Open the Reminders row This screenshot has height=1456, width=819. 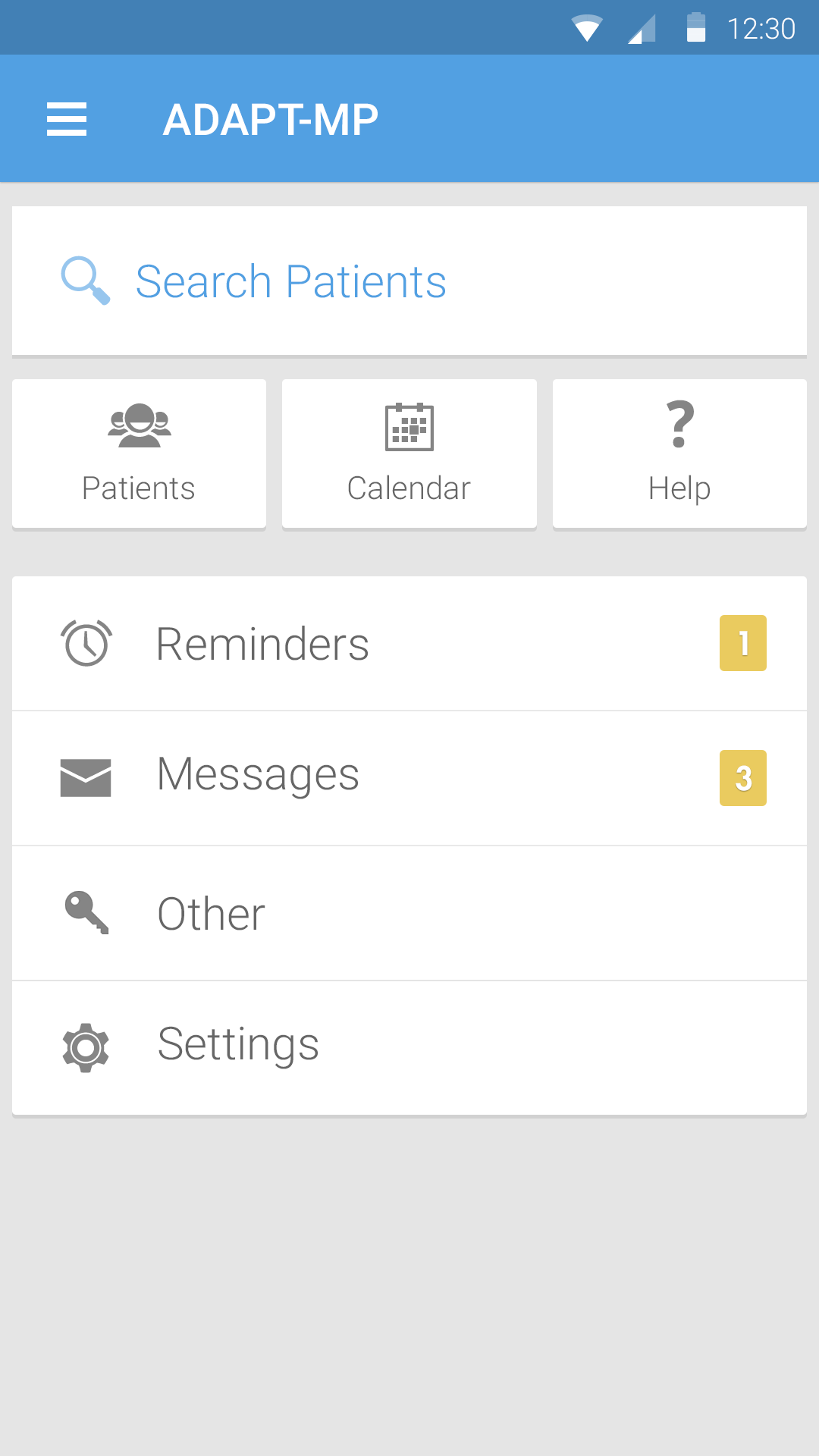409,643
